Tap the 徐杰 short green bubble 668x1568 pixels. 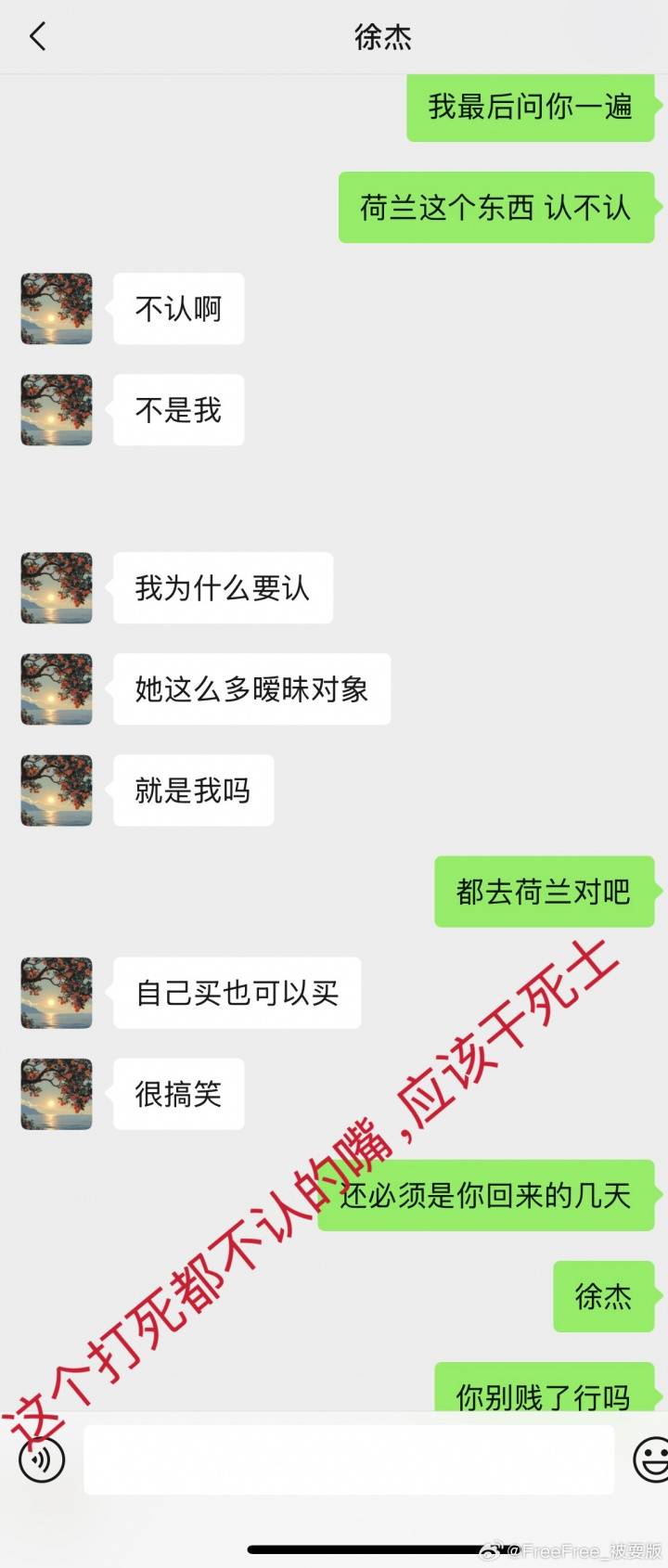[x=604, y=1297]
